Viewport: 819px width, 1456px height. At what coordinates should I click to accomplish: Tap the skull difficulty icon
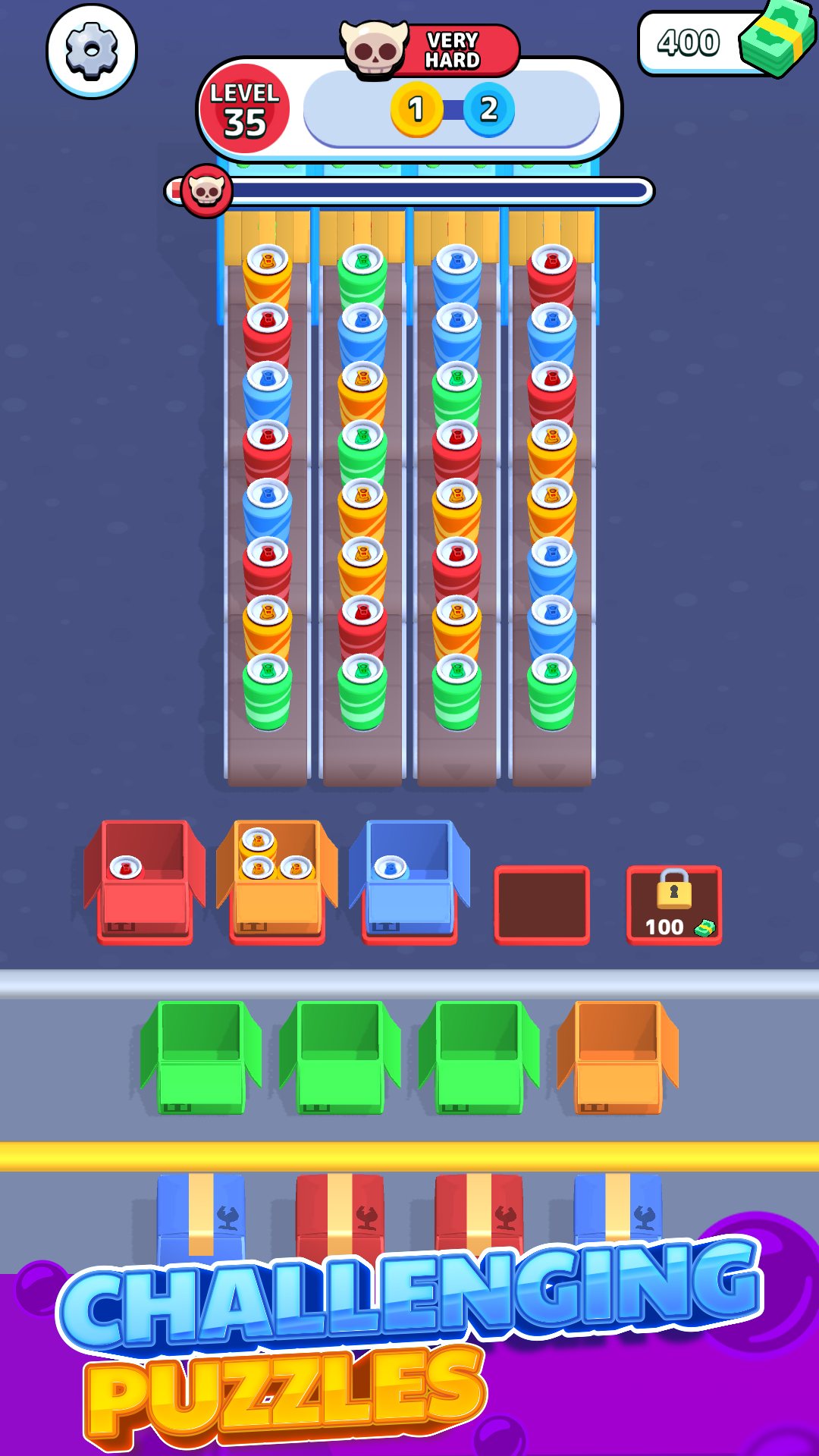click(x=377, y=47)
